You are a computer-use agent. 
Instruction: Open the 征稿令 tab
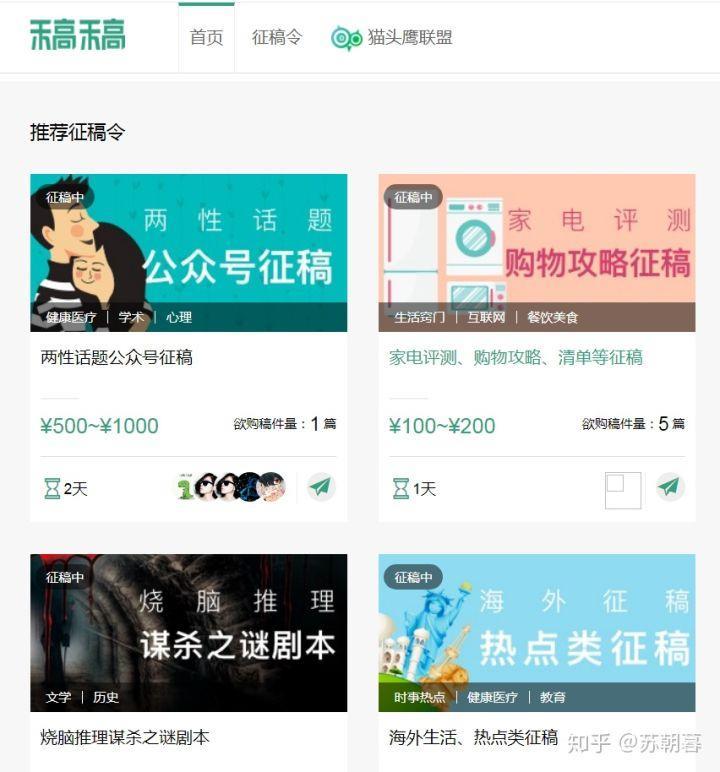(276, 37)
